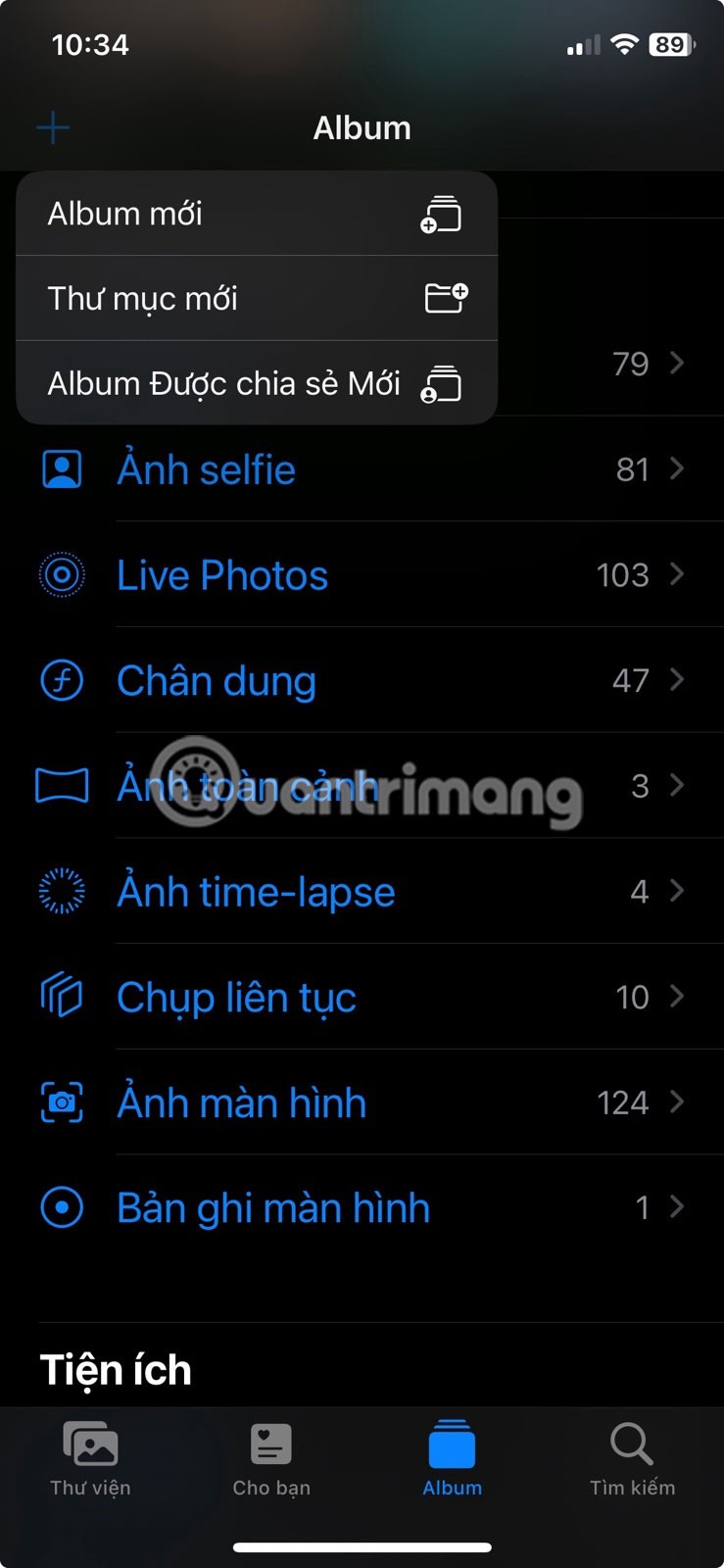
Task: Tap the plus icon in the header
Action: click(53, 127)
